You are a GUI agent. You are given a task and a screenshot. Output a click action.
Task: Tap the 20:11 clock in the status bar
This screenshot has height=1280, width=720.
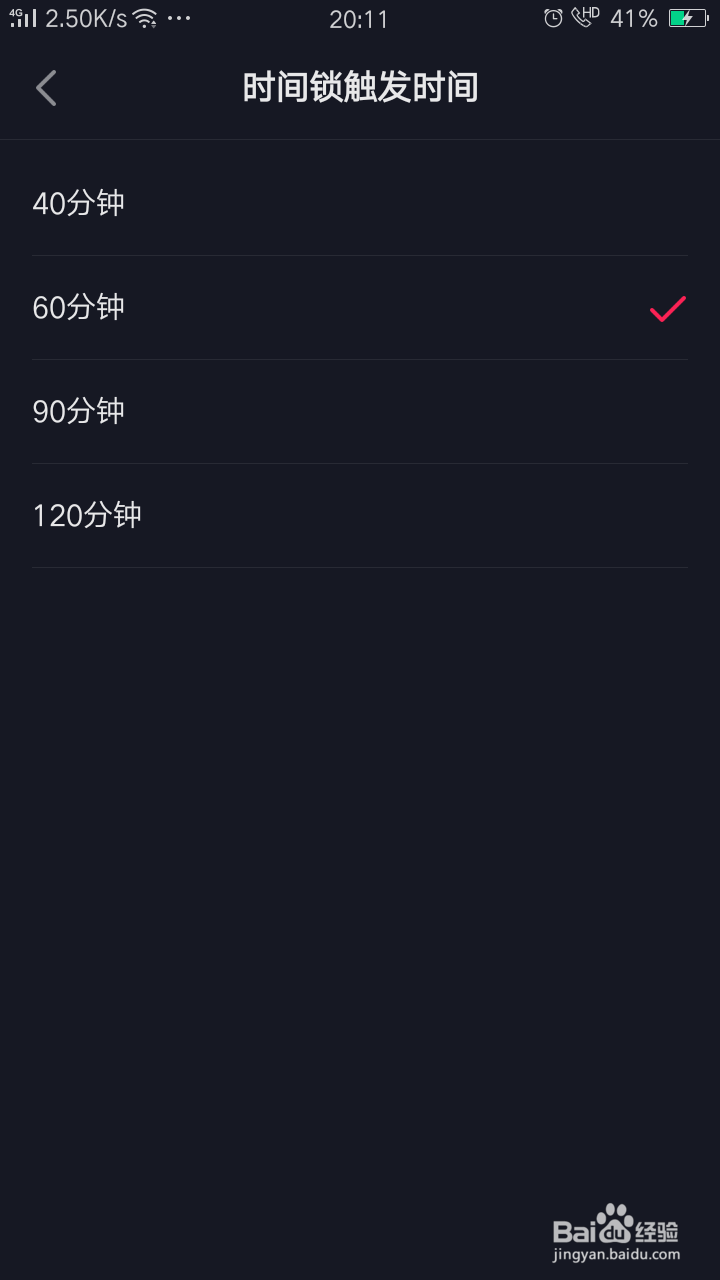click(360, 17)
